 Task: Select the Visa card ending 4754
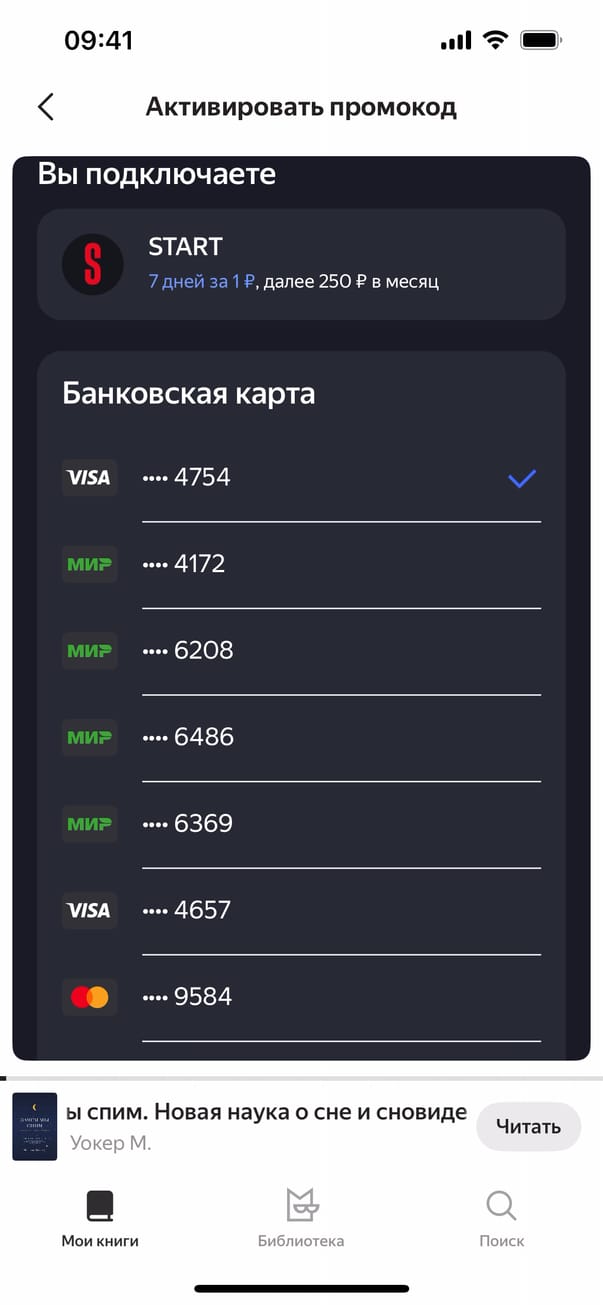point(300,478)
